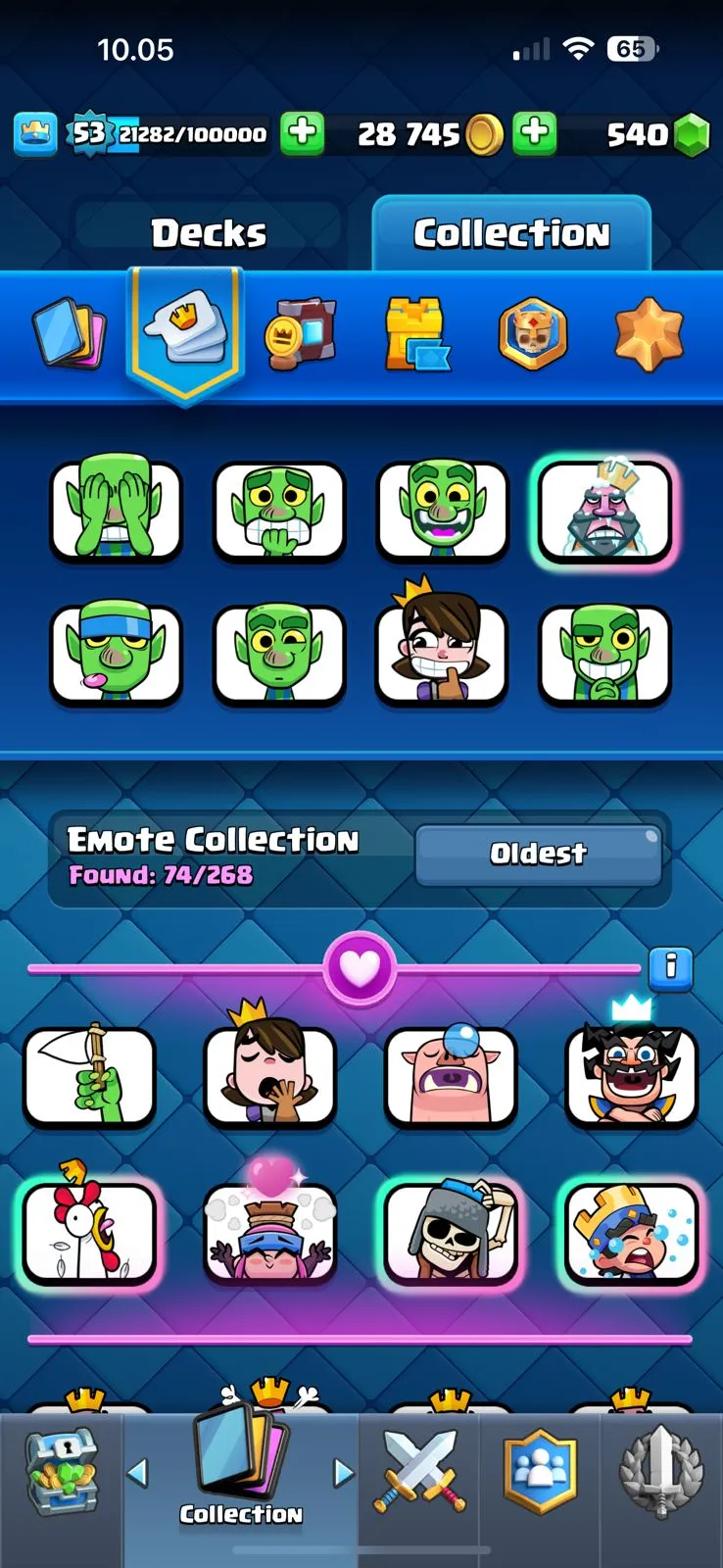The width and height of the screenshot is (723, 1568).
Task: Select the yawning princess emote
Action: [x=269, y=1076]
